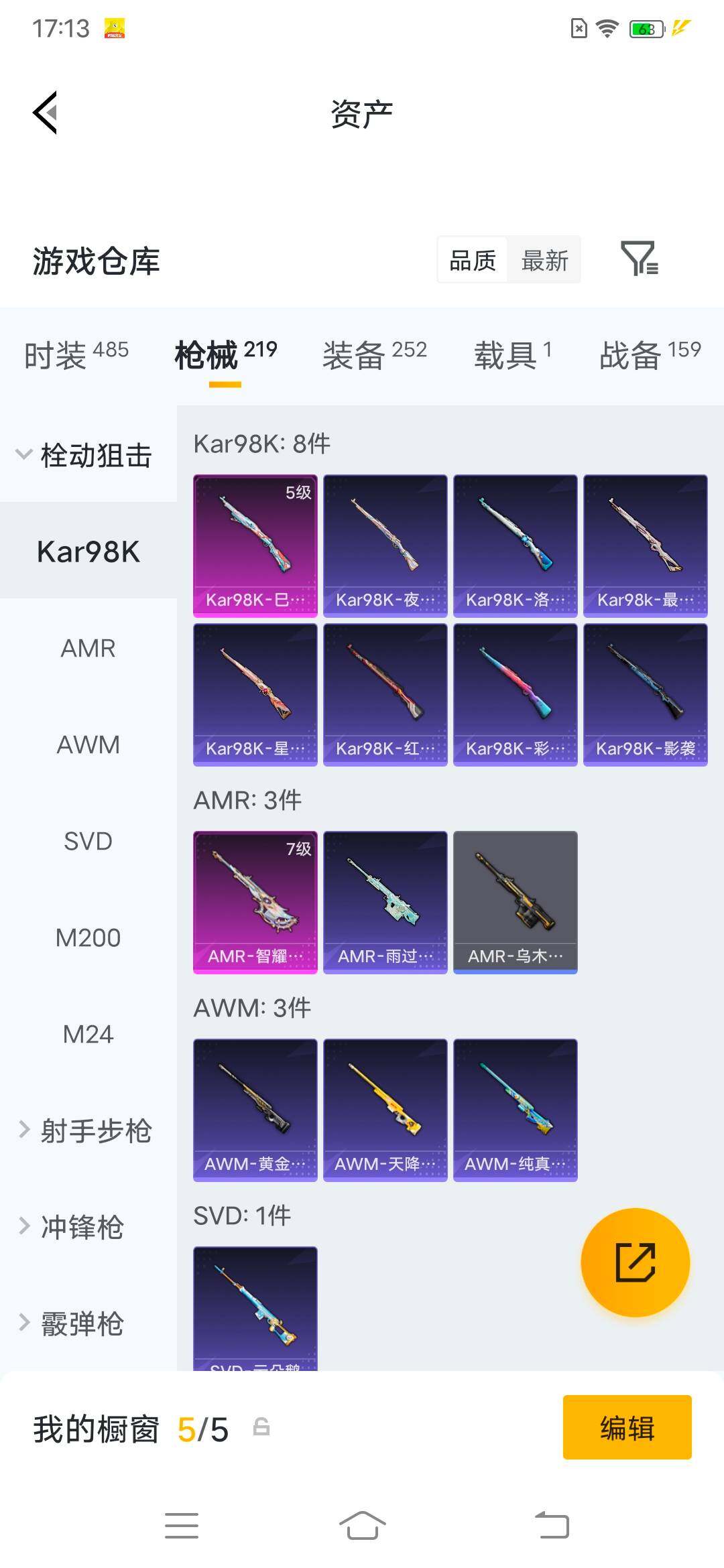The height and width of the screenshot is (1568, 724).
Task: Go back using the top-left arrow
Action: click(x=45, y=113)
